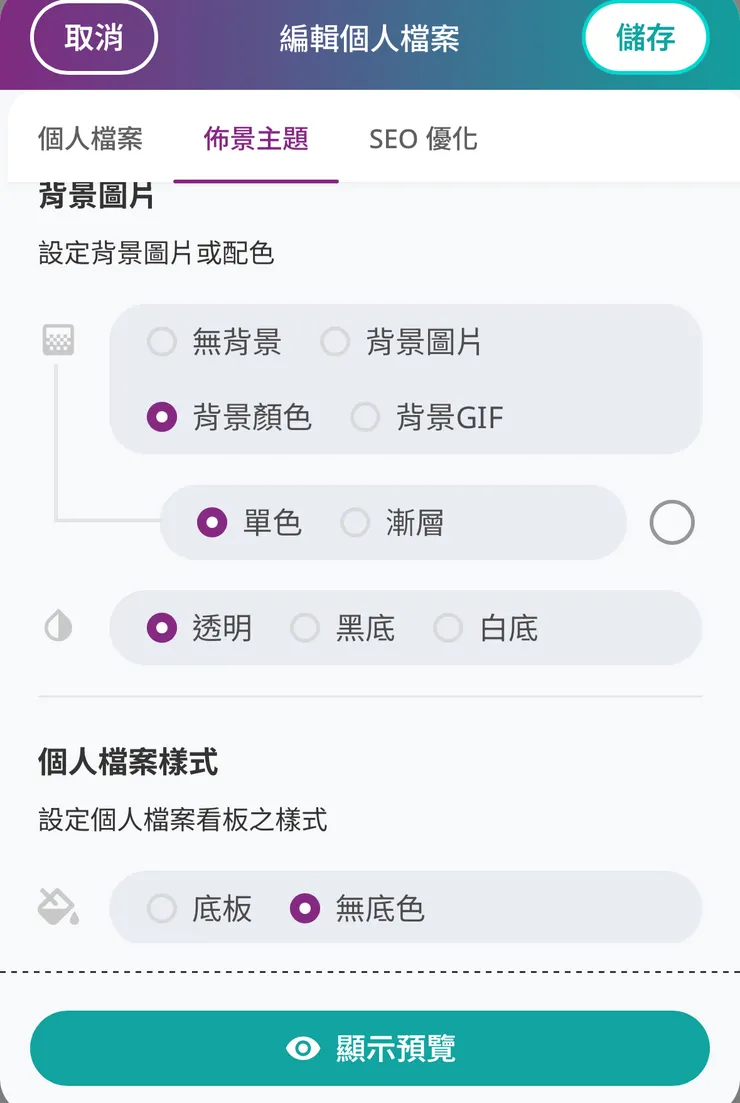Click 取消 to cancel editing

(93, 37)
